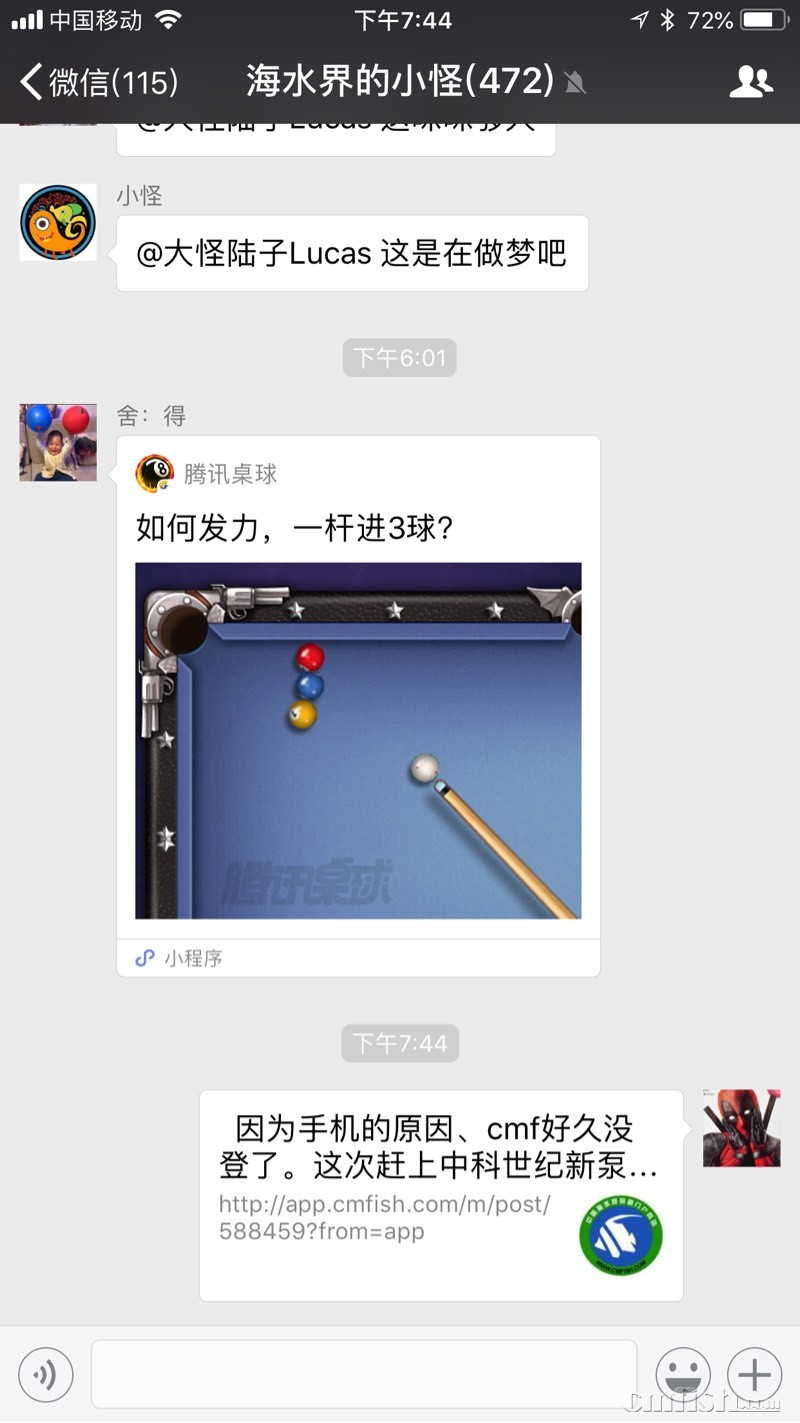
Task: Open 舍:得's profile avatar
Action: [58, 443]
